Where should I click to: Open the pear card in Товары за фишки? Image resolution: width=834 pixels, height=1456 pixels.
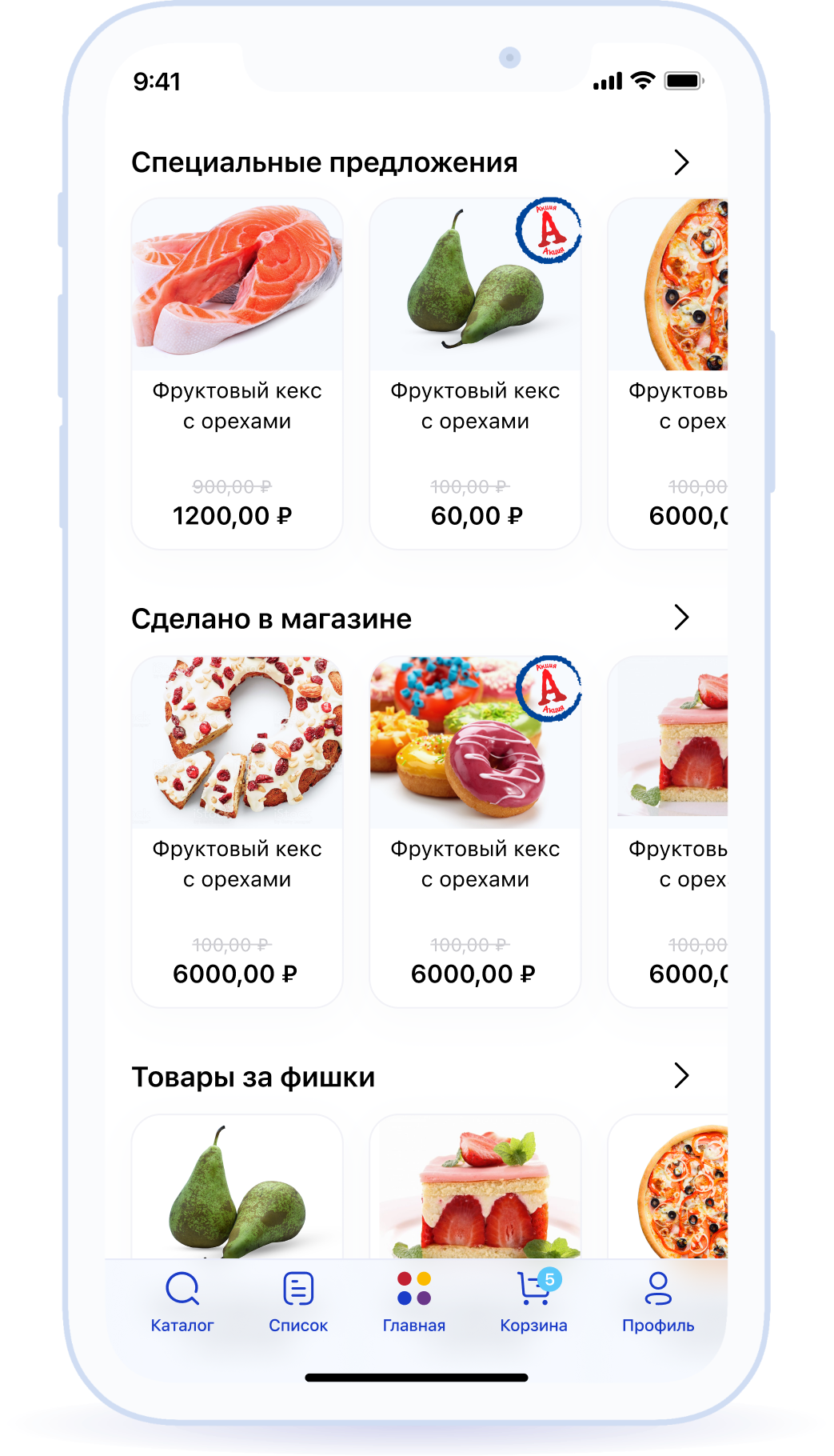point(237,1188)
